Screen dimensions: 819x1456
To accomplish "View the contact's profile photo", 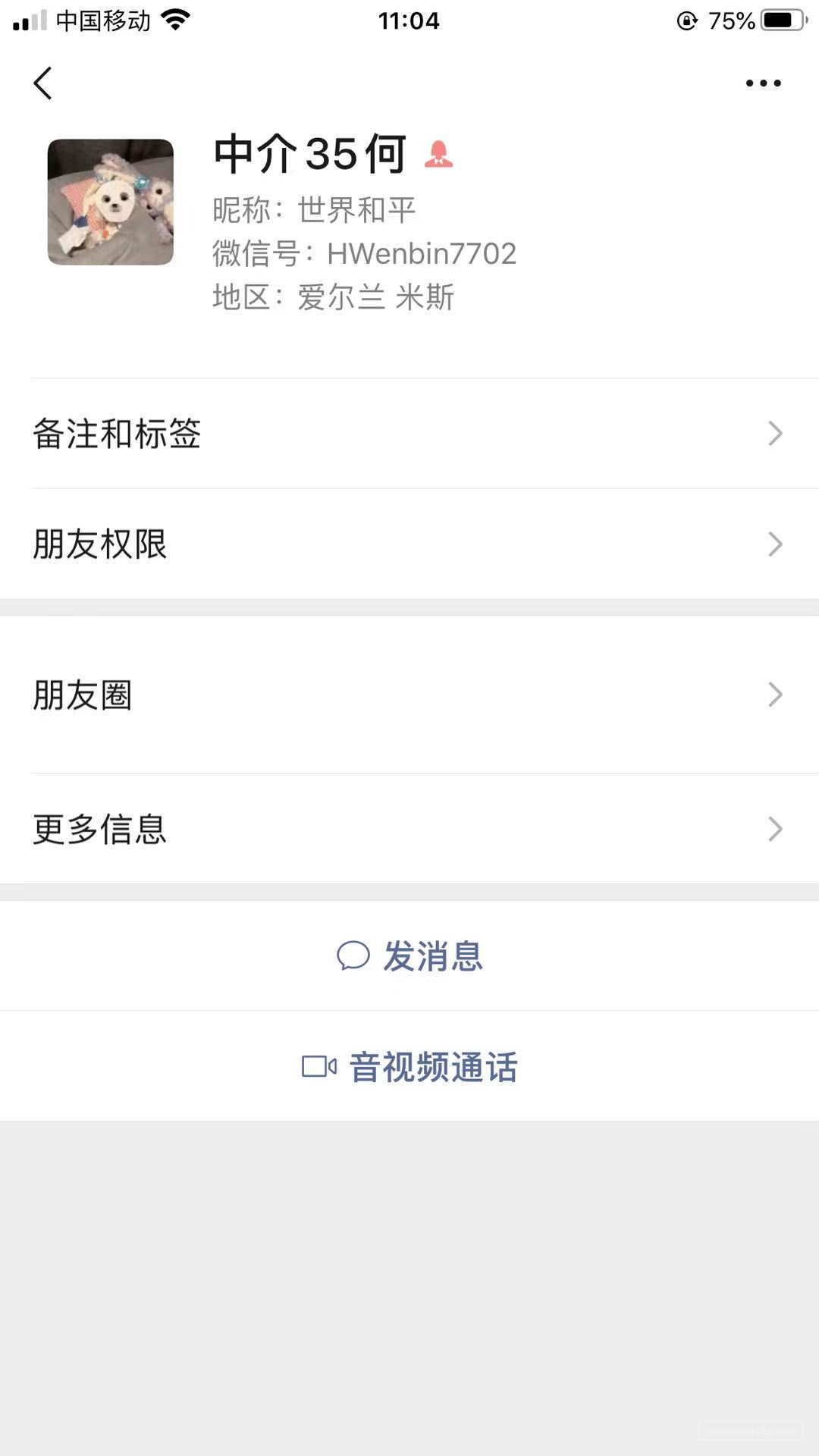I will click(x=111, y=202).
